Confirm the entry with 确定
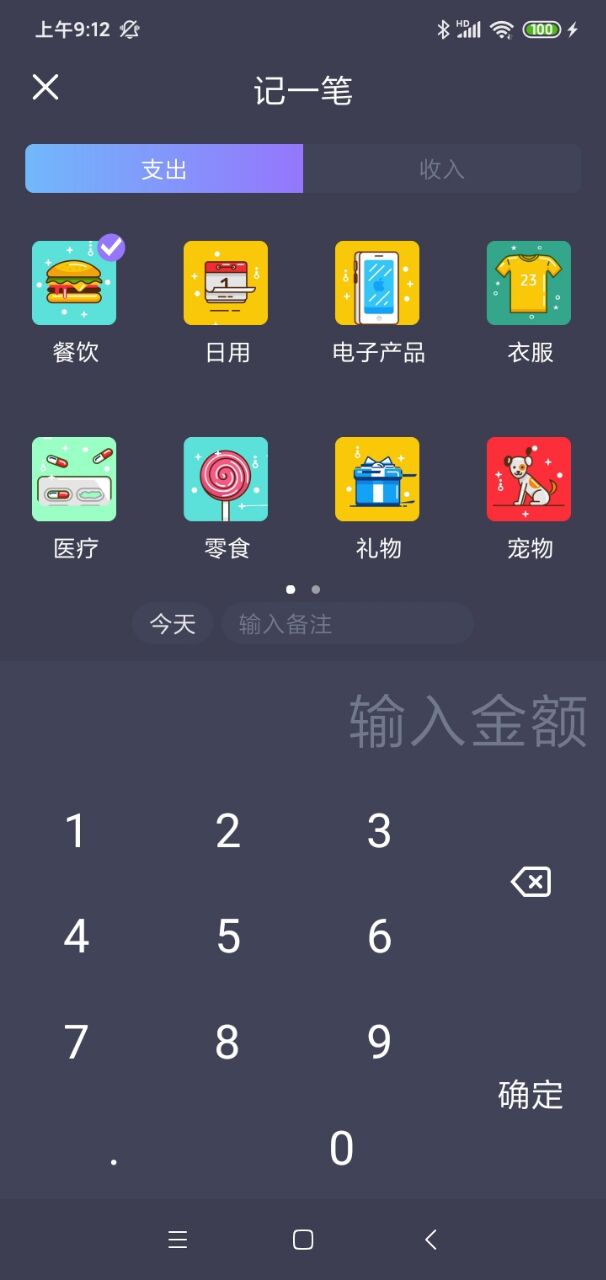Image resolution: width=606 pixels, height=1280 pixels. (x=530, y=1095)
